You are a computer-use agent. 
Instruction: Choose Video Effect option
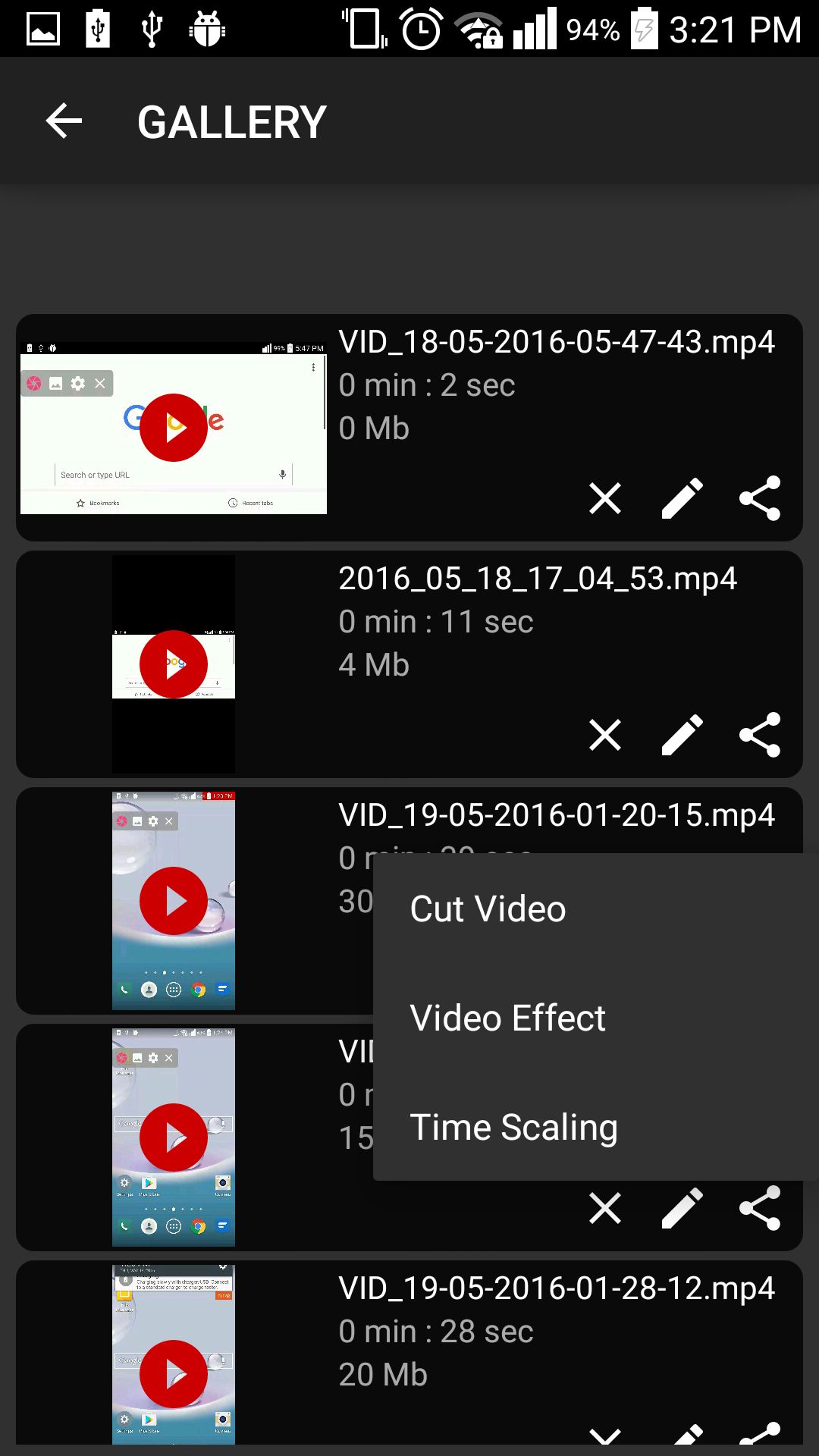point(507,1018)
